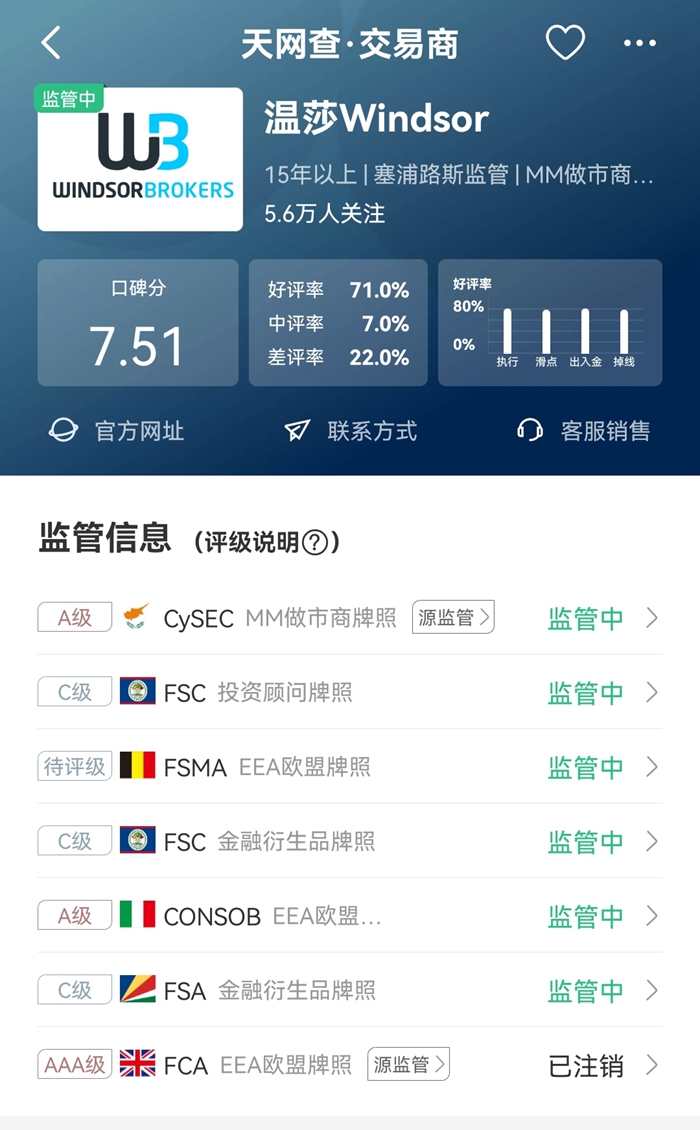The image size is (700, 1130).
Task: Open the 评级说明 rating explanation
Action: click(267, 542)
